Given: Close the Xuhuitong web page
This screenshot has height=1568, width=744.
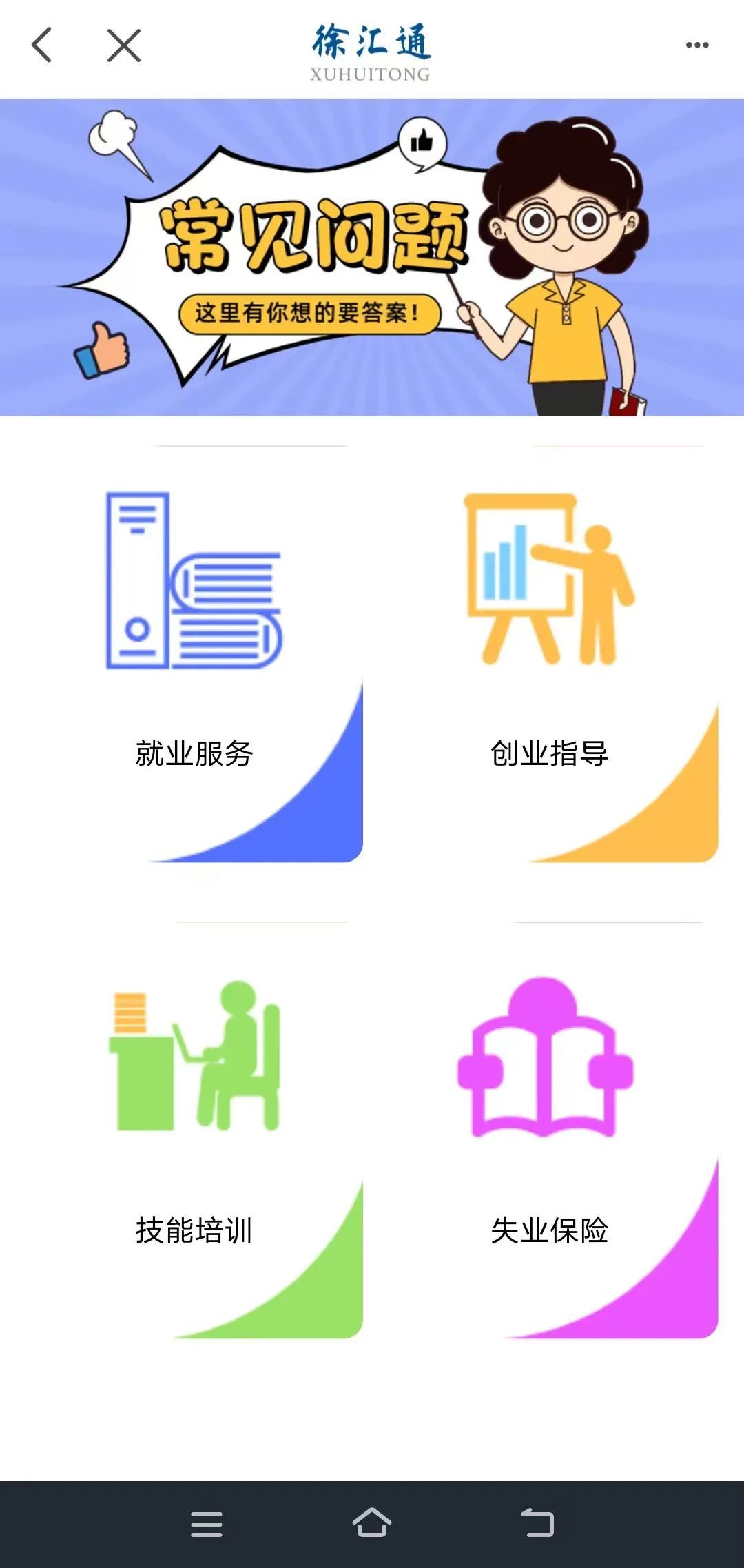Looking at the screenshot, I should (x=124, y=45).
